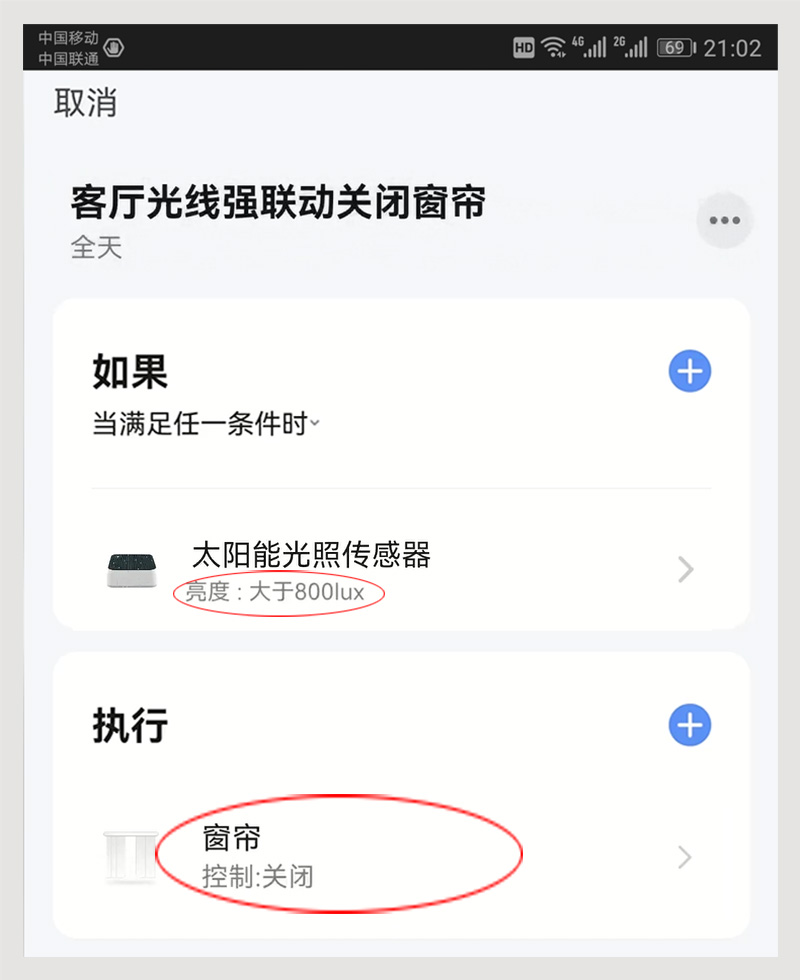Open the 太阳能光照传感器 condition row

click(x=400, y=570)
